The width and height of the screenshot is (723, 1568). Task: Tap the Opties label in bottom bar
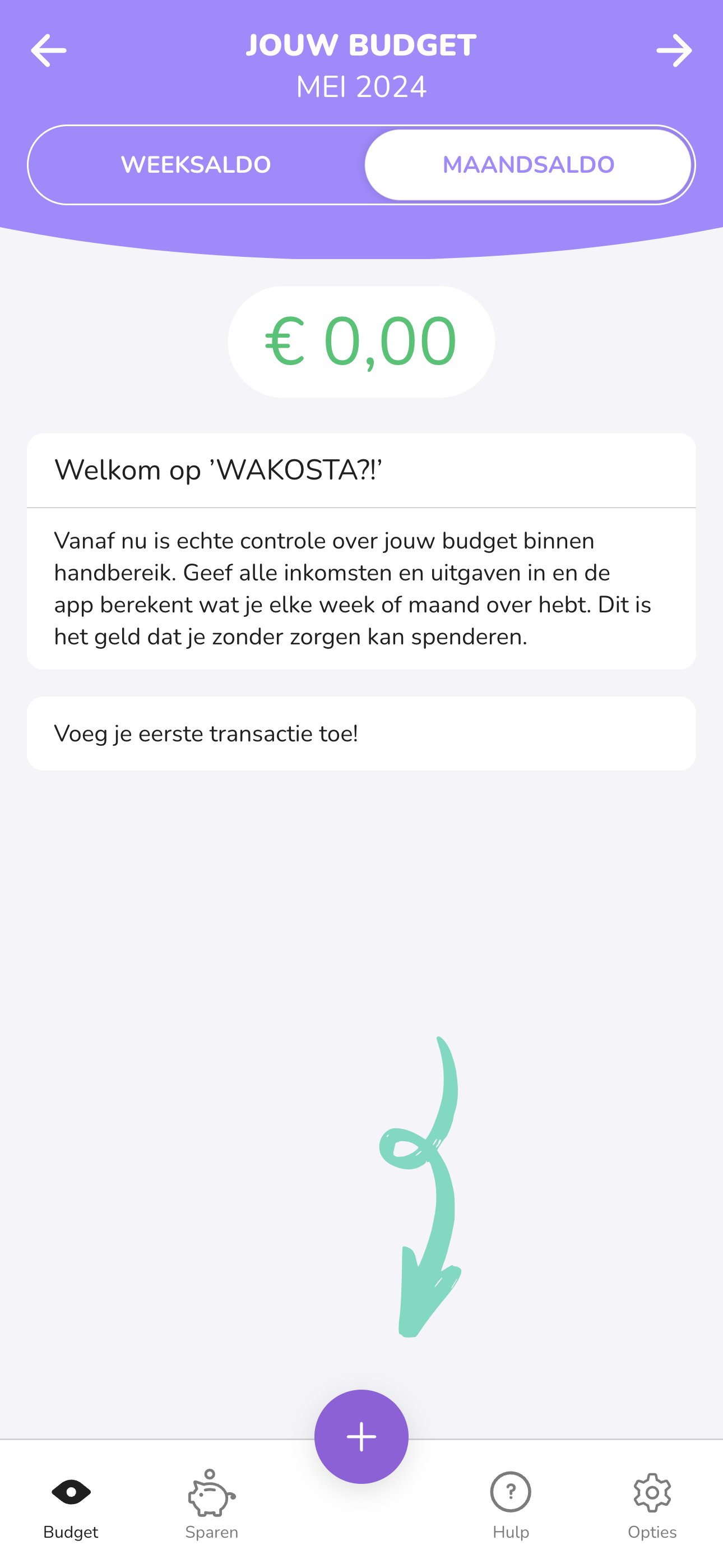pyautogui.click(x=652, y=1532)
